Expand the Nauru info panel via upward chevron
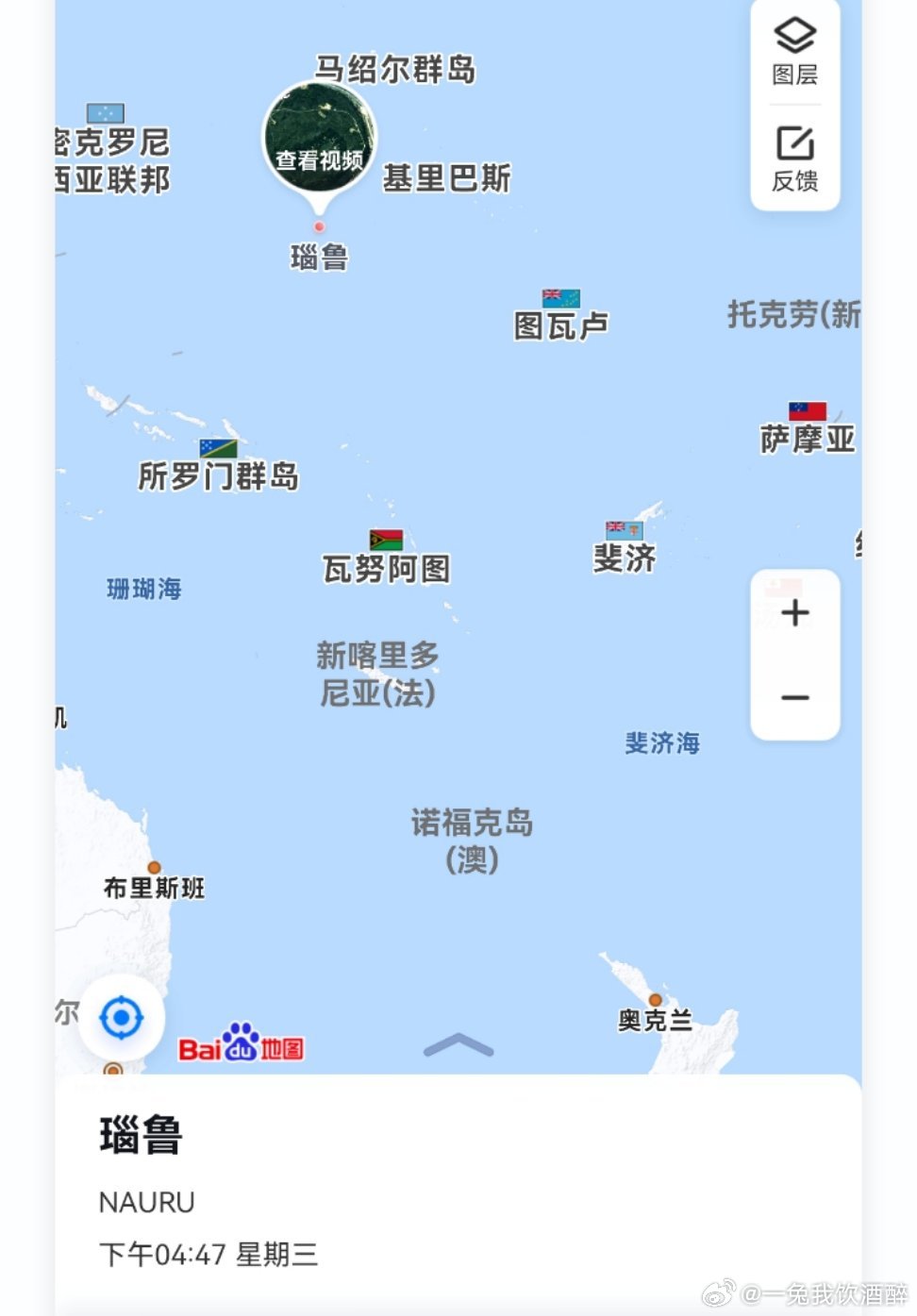This screenshot has height=1316, width=917. point(458,1046)
